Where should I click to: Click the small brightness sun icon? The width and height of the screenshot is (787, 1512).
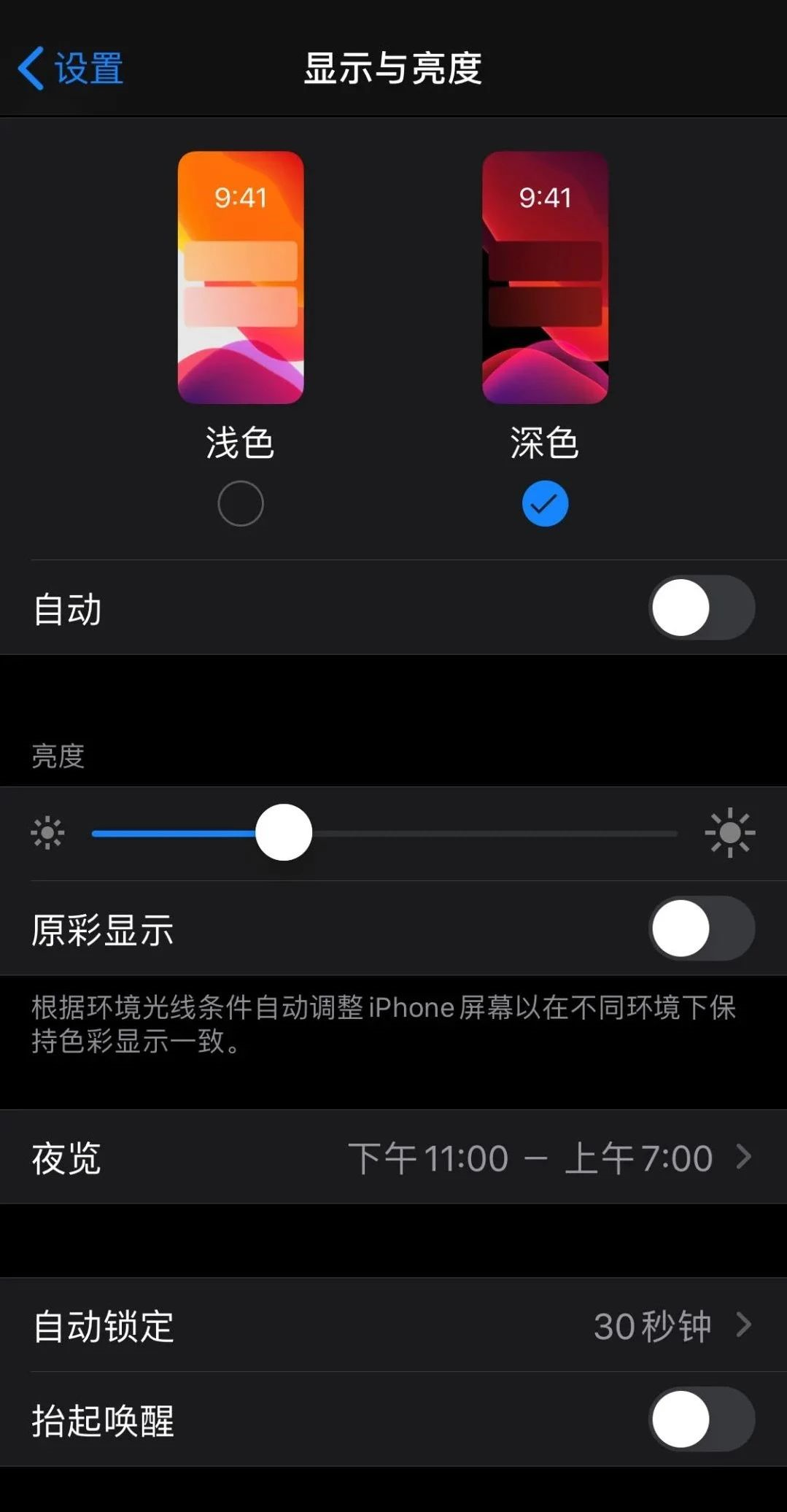[47, 832]
